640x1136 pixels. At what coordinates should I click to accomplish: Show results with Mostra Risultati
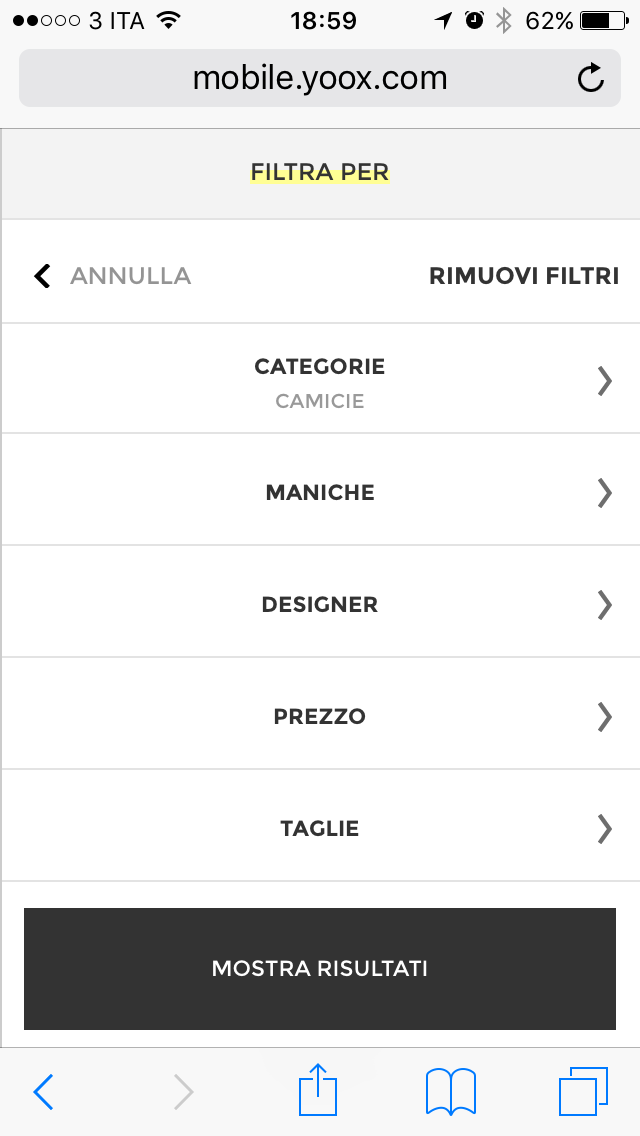click(320, 968)
